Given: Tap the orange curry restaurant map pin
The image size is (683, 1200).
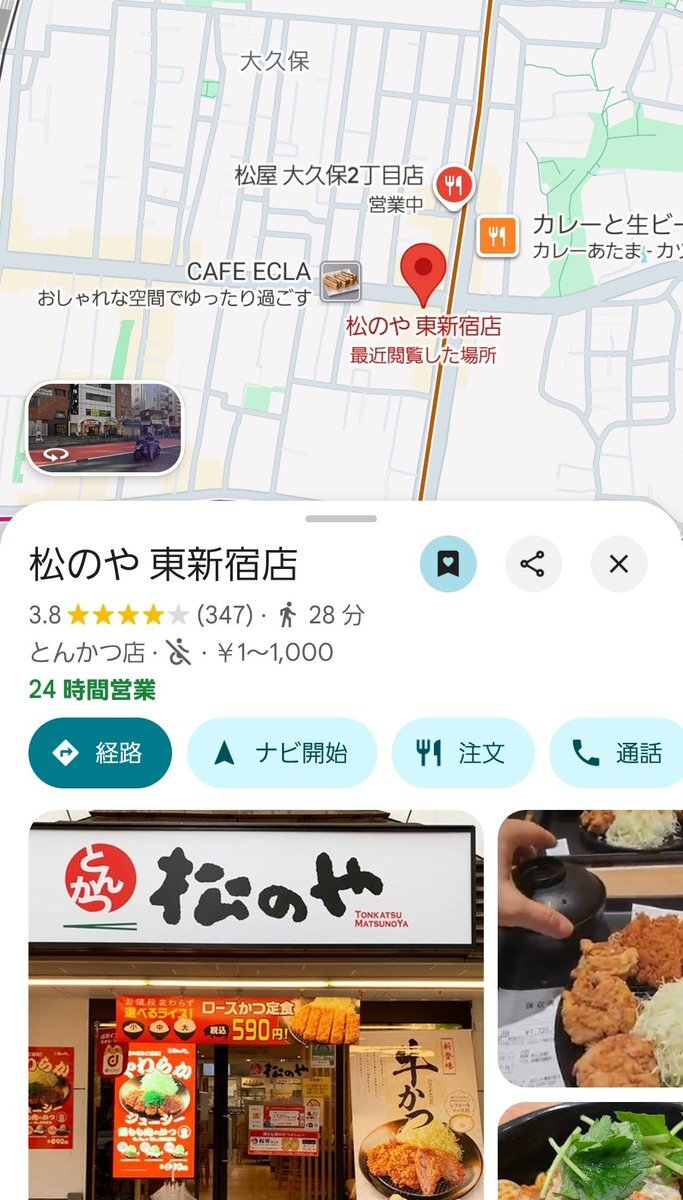Looking at the screenshot, I should coord(497,235).
